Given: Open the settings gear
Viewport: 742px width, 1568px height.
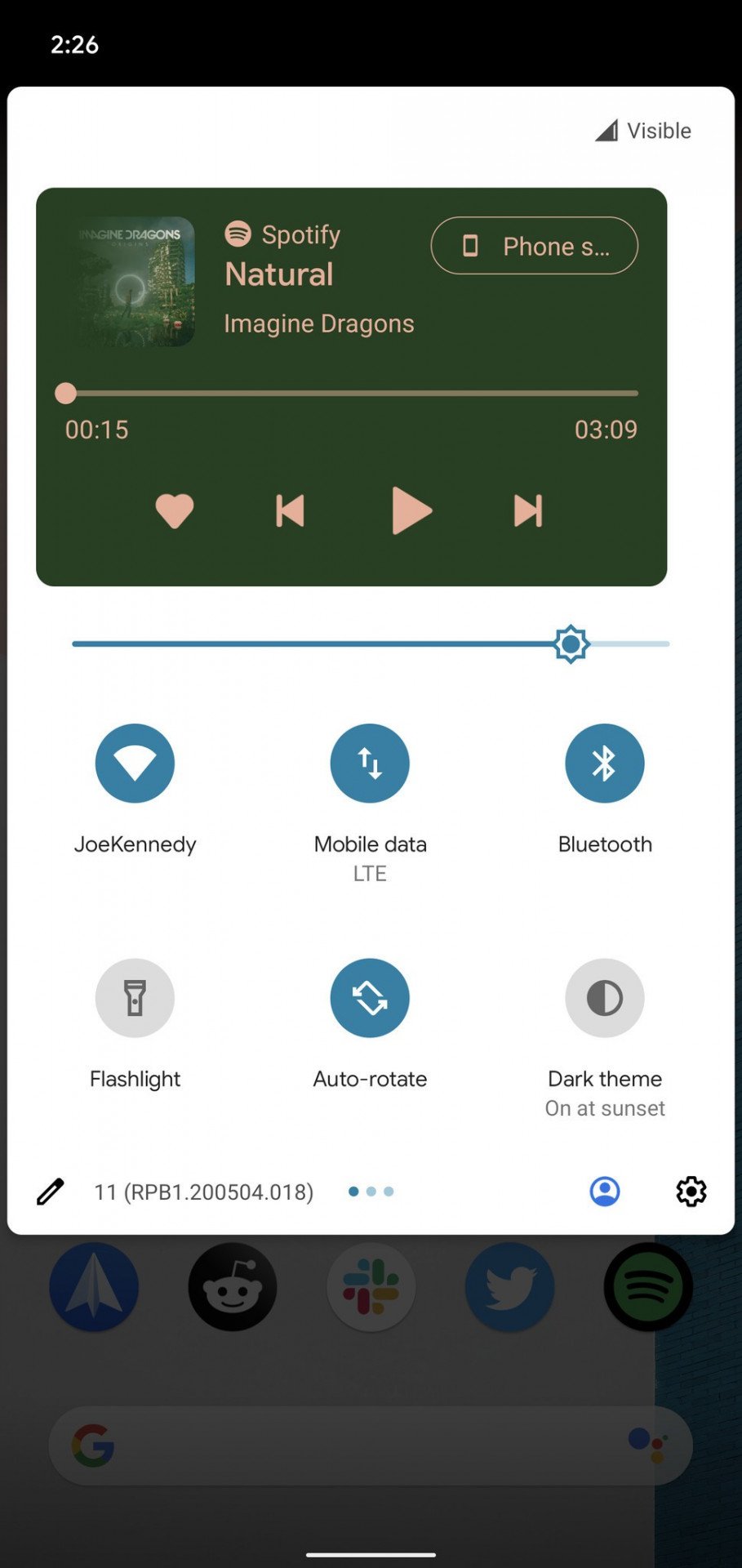Looking at the screenshot, I should [691, 1192].
